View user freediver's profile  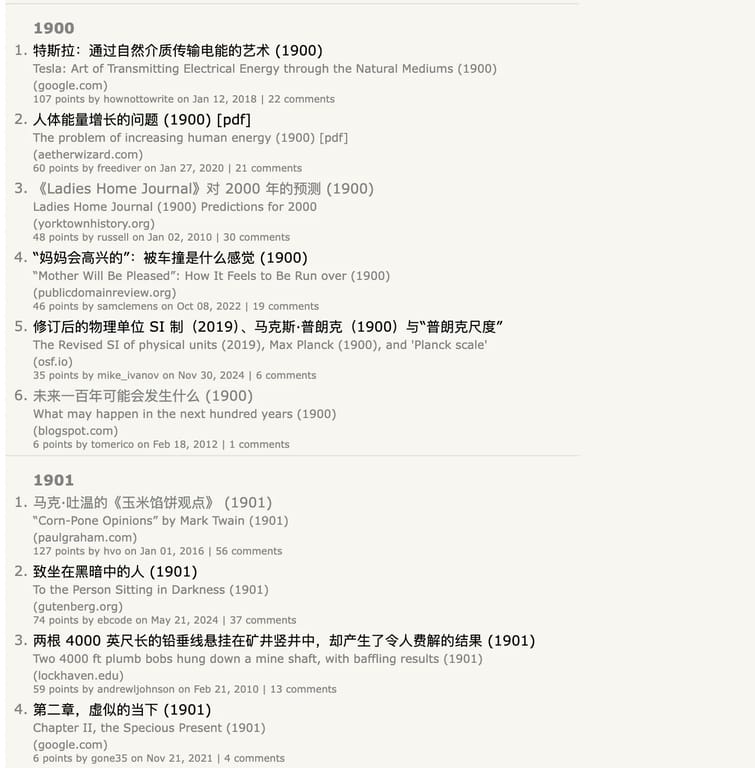pyautogui.click(x=119, y=168)
